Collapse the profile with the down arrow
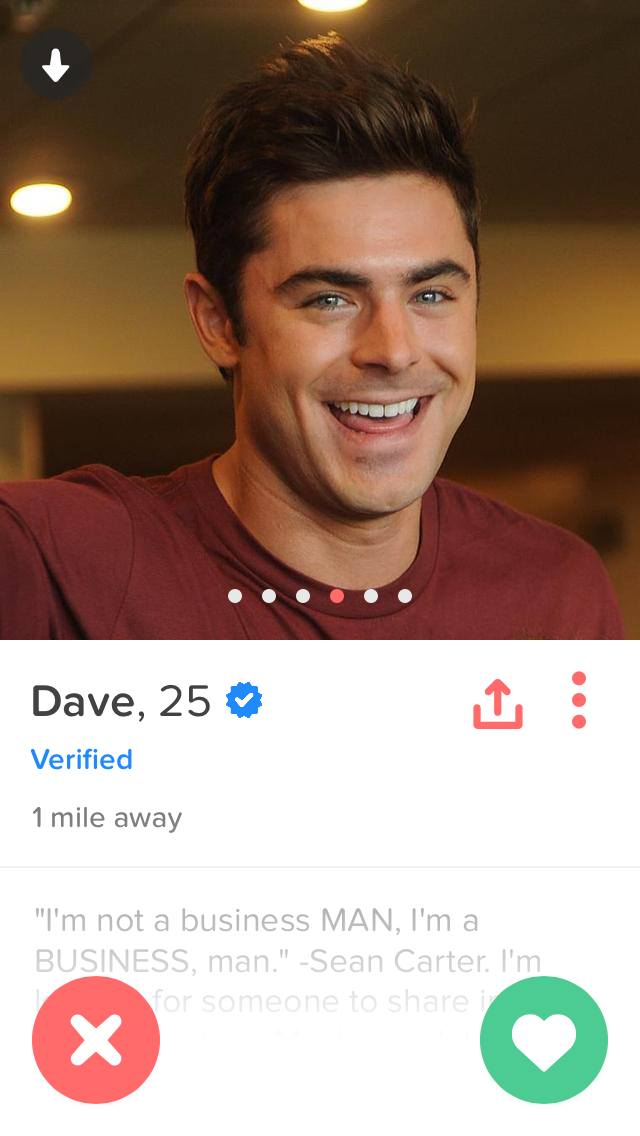This screenshot has width=640, height=1136. 56,66
